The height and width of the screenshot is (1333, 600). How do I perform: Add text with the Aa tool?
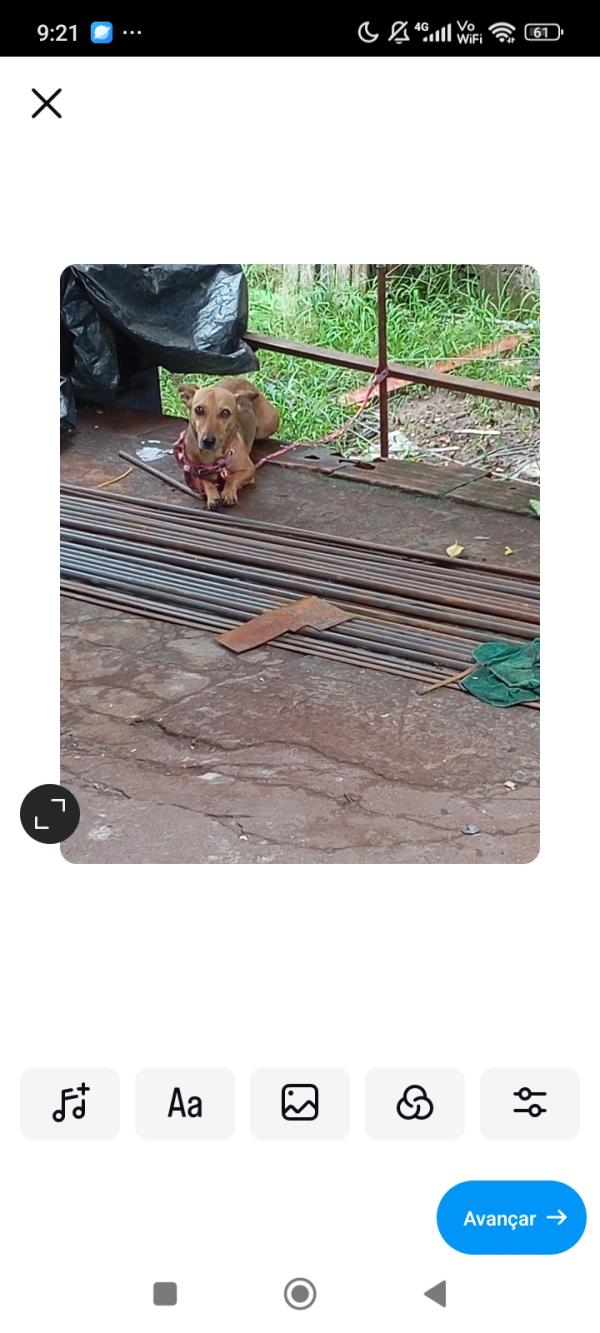[x=185, y=1103]
